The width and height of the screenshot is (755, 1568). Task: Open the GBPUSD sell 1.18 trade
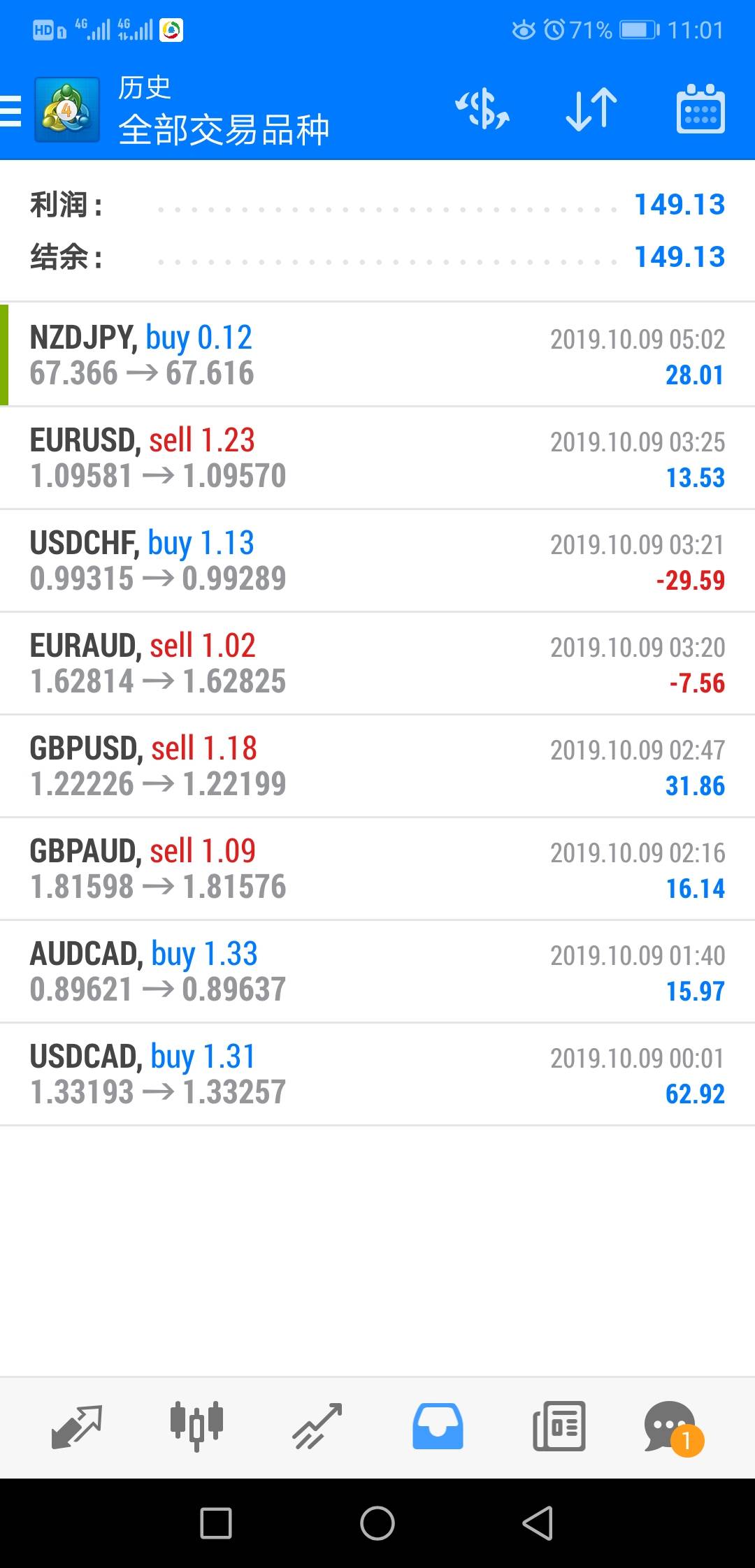tap(377, 766)
